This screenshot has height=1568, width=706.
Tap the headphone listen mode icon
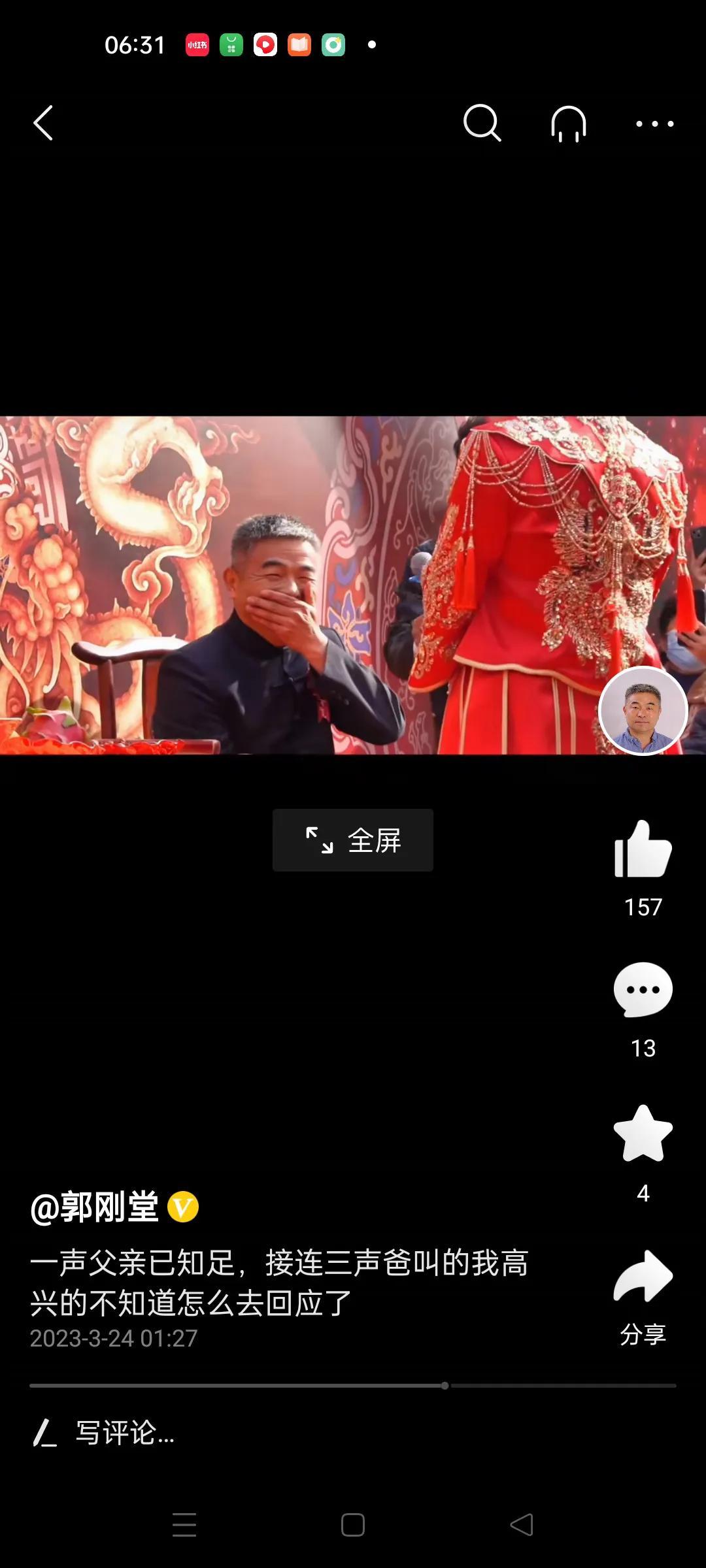569,123
